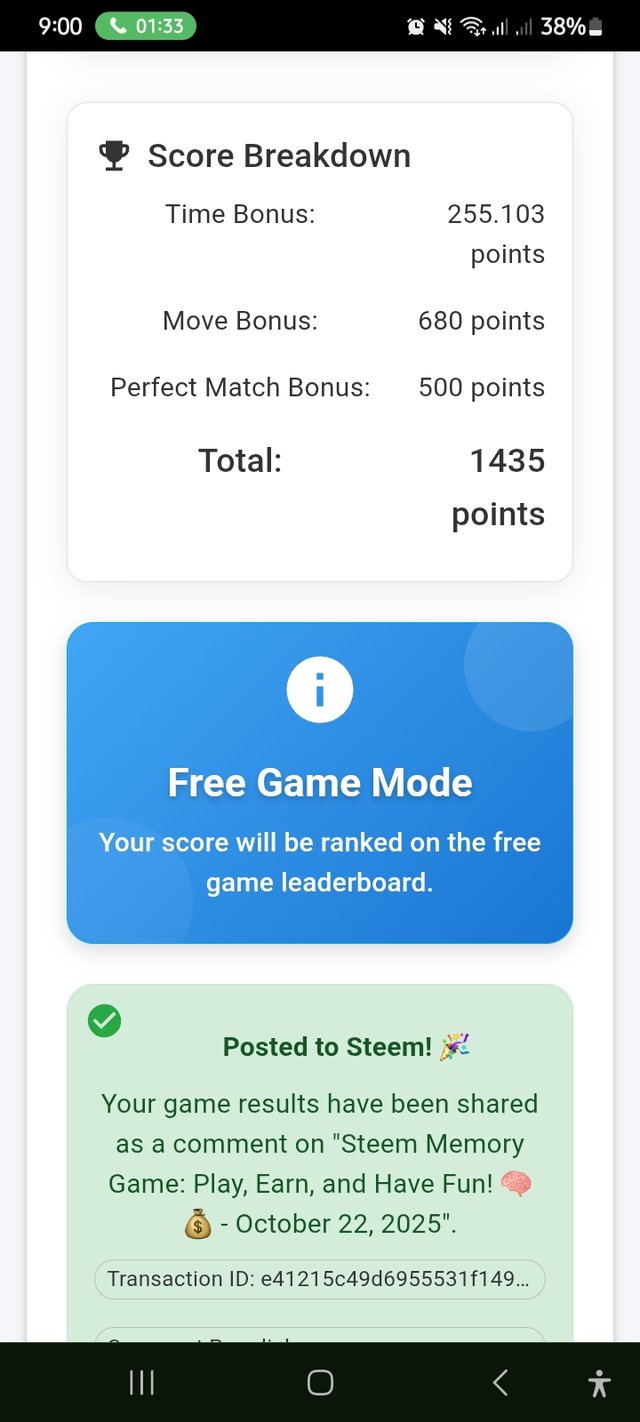The width and height of the screenshot is (640, 1422).
Task: Open the recent apps view
Action: (x=142, y=1383)
